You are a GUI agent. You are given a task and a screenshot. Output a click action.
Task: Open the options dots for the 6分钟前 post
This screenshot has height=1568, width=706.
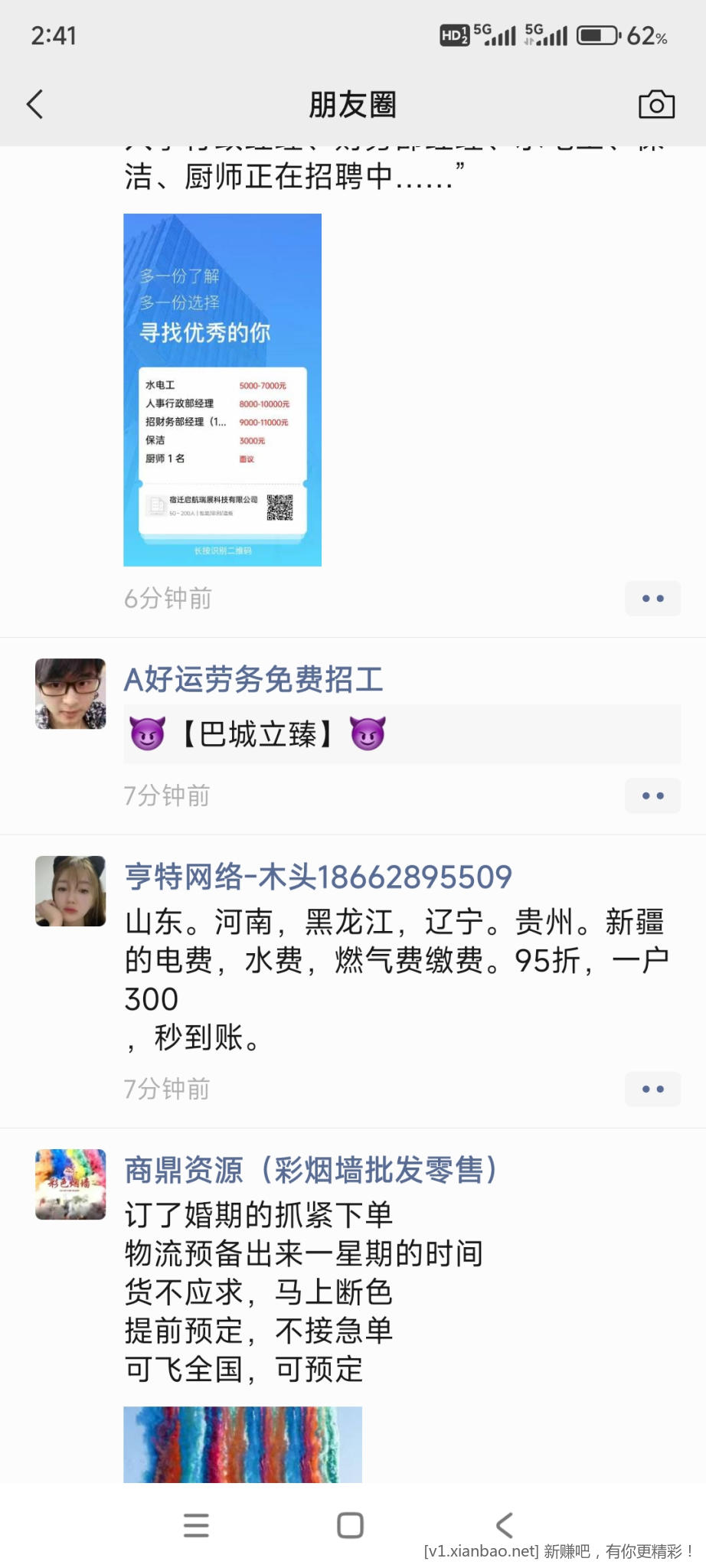click(x=652, y=599)
